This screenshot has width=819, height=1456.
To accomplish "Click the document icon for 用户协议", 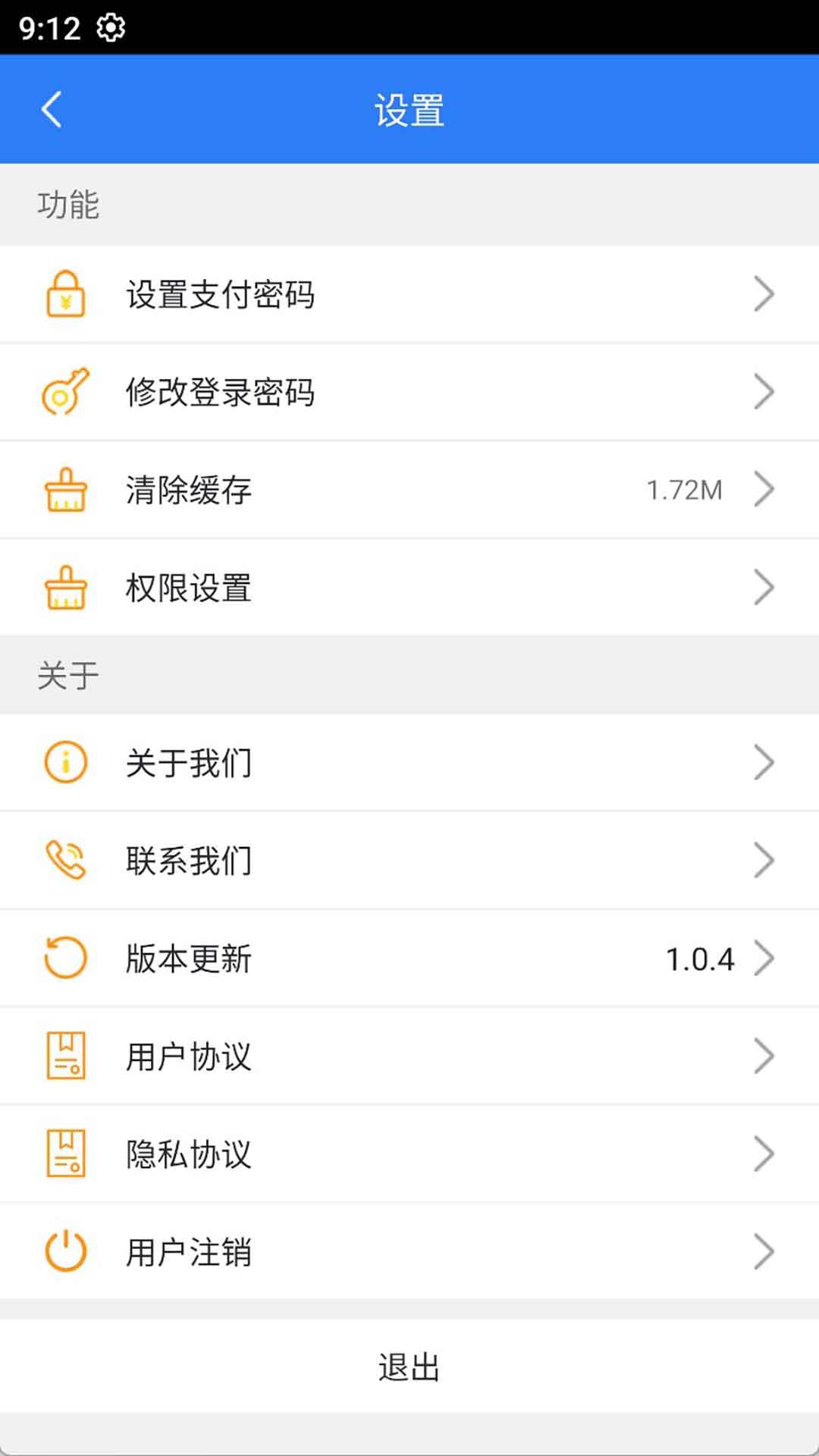I will [65, 1055].
